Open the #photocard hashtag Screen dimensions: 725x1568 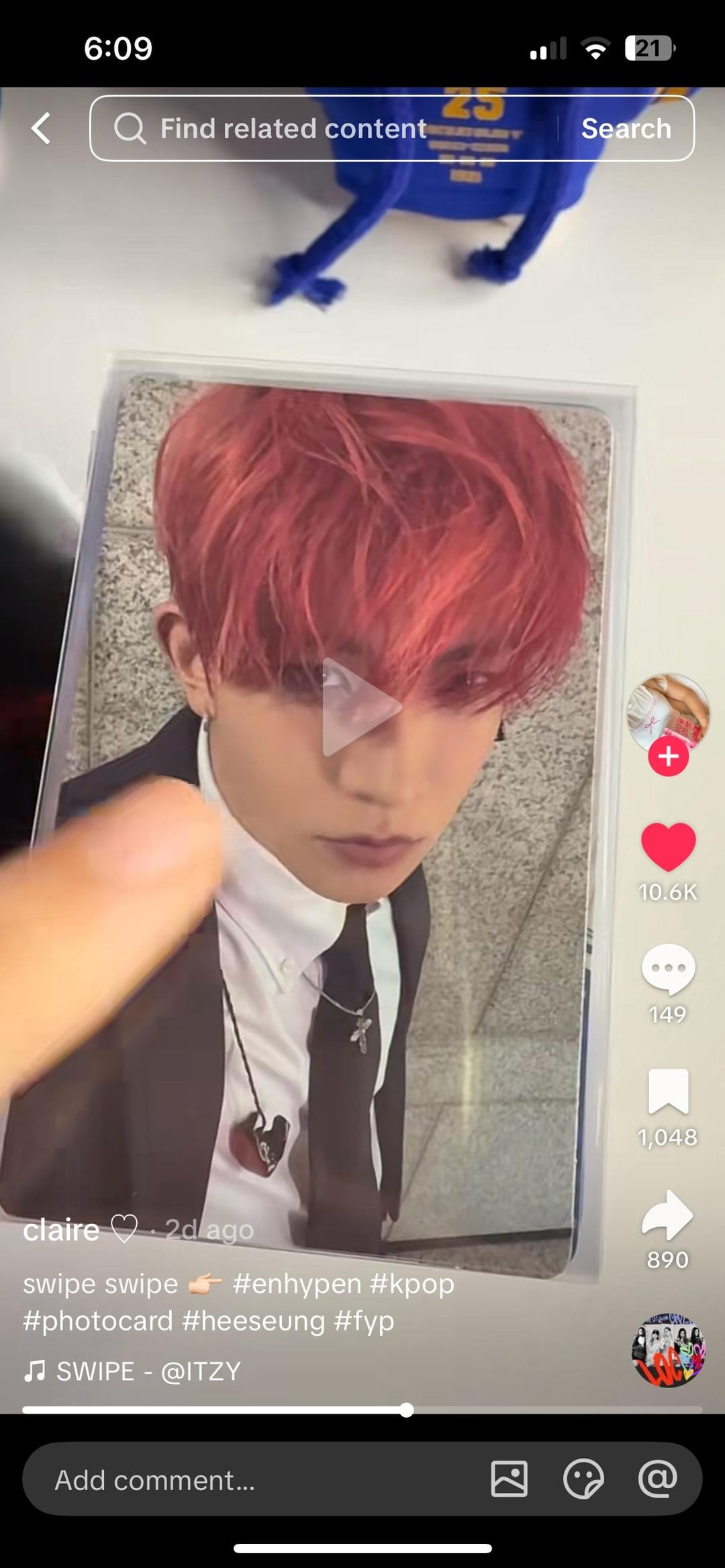coord(97,1320)
